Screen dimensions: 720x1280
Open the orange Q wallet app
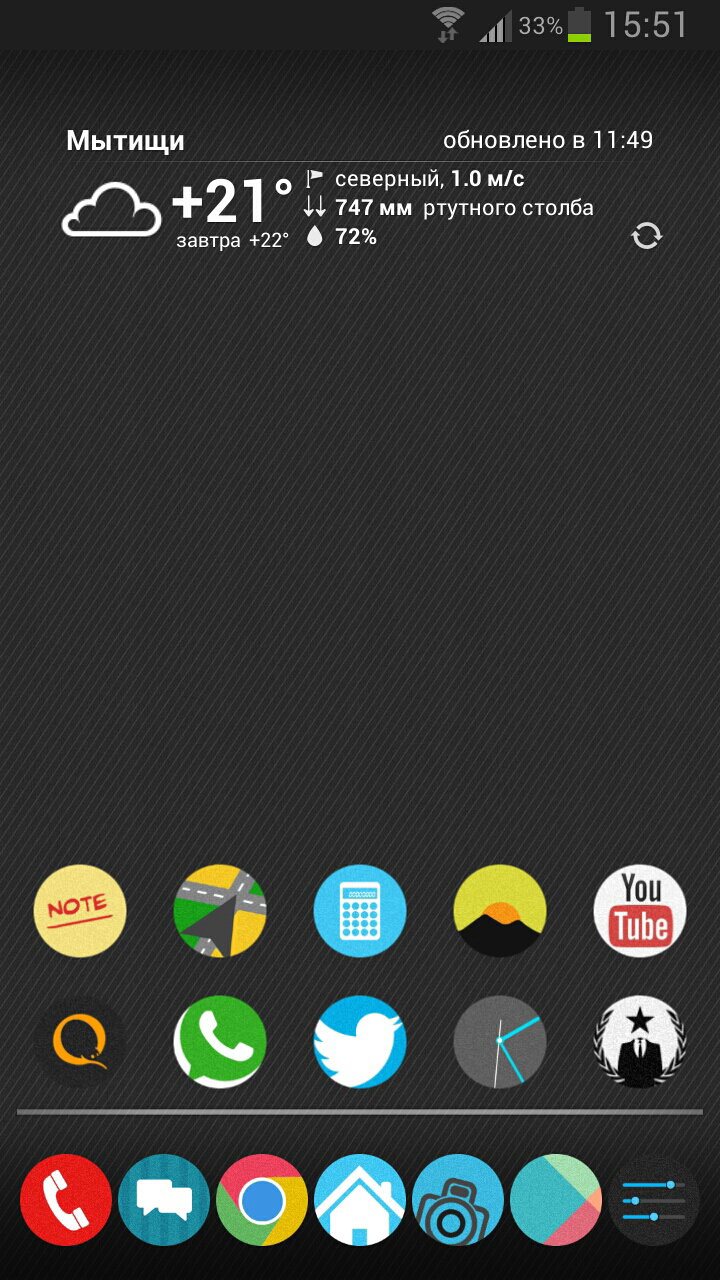click(80, 1041)
